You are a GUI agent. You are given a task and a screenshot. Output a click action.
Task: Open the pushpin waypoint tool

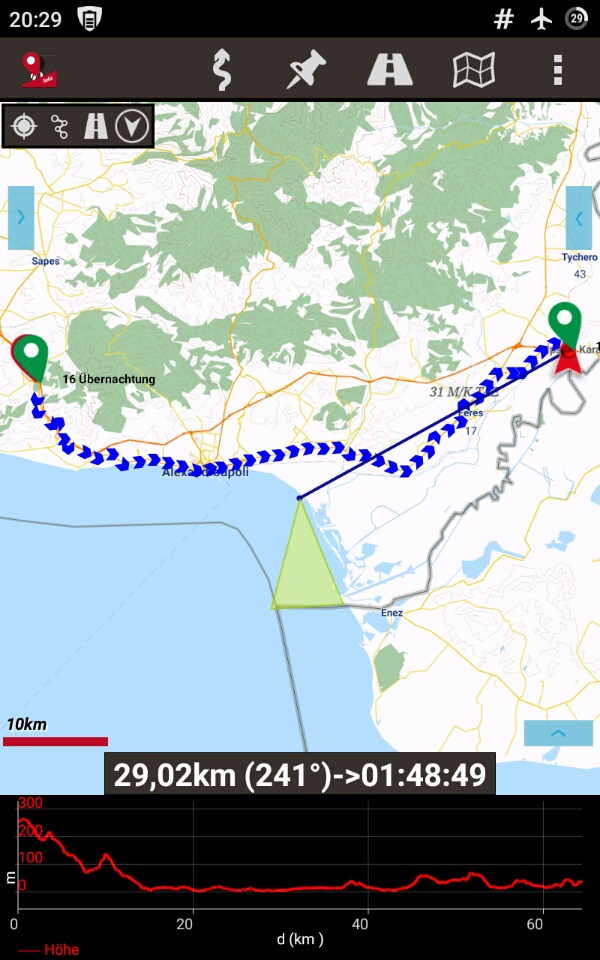point(307,70)
